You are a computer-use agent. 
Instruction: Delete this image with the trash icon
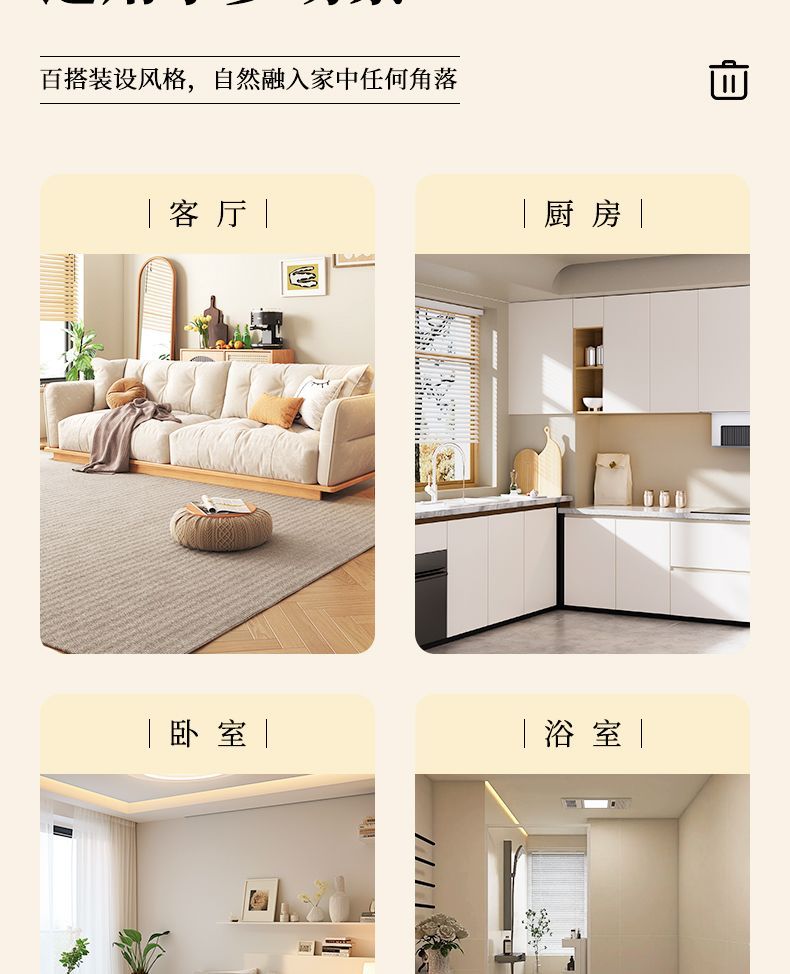pos(729,80)
